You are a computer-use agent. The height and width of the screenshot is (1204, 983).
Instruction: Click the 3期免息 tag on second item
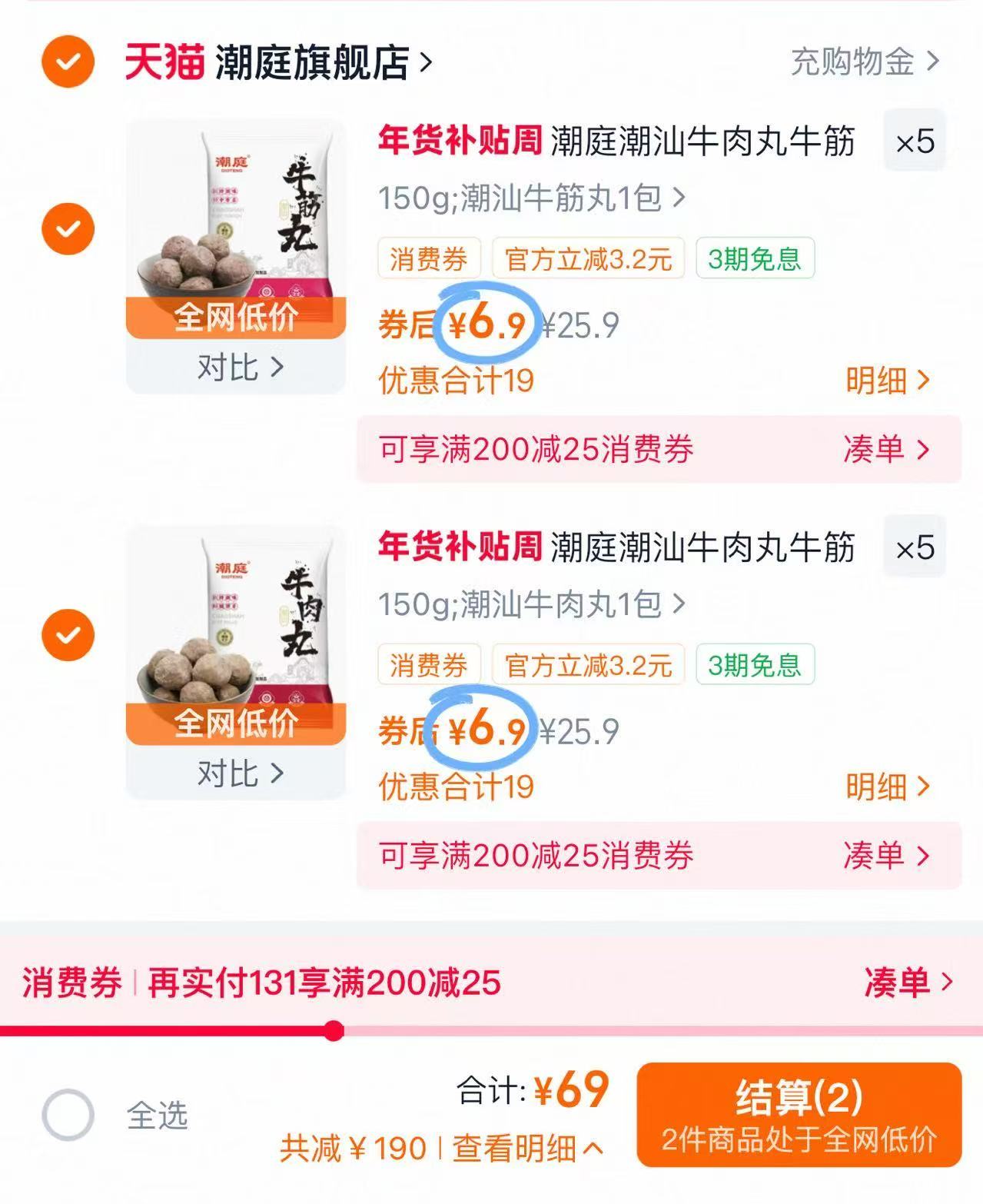point(755,666)
